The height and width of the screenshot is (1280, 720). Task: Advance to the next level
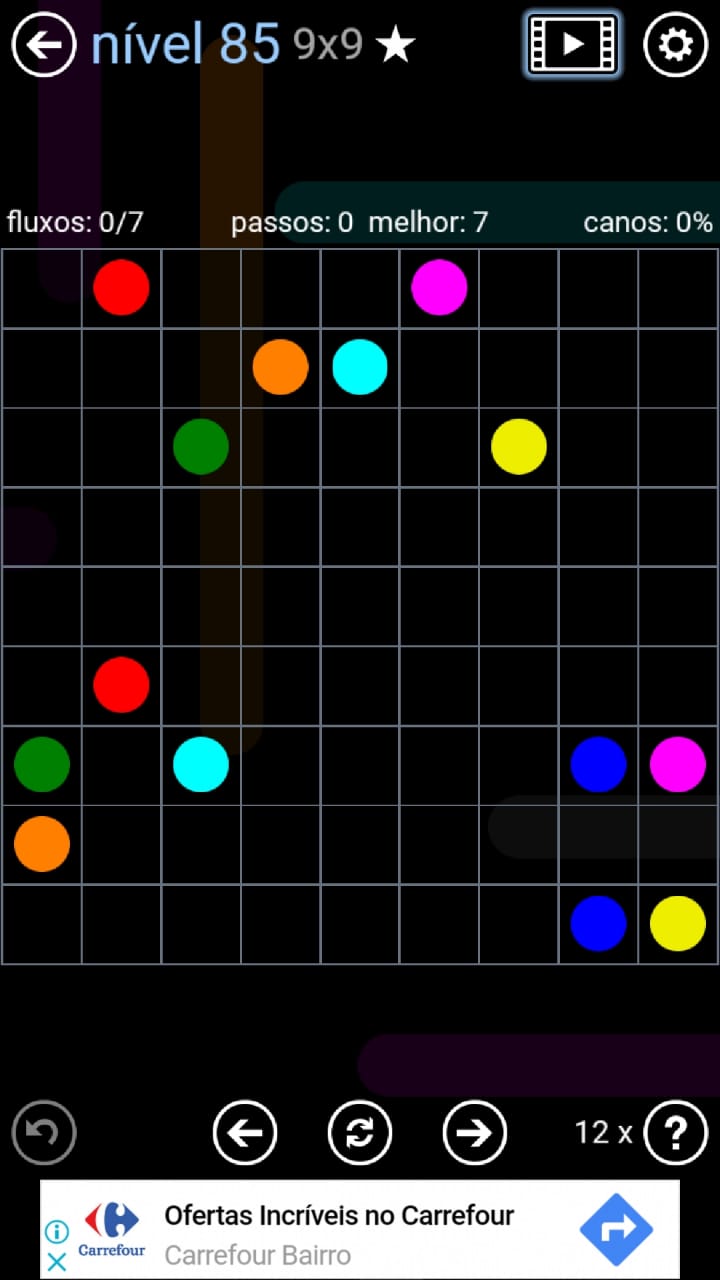(x=475, y=1132)
